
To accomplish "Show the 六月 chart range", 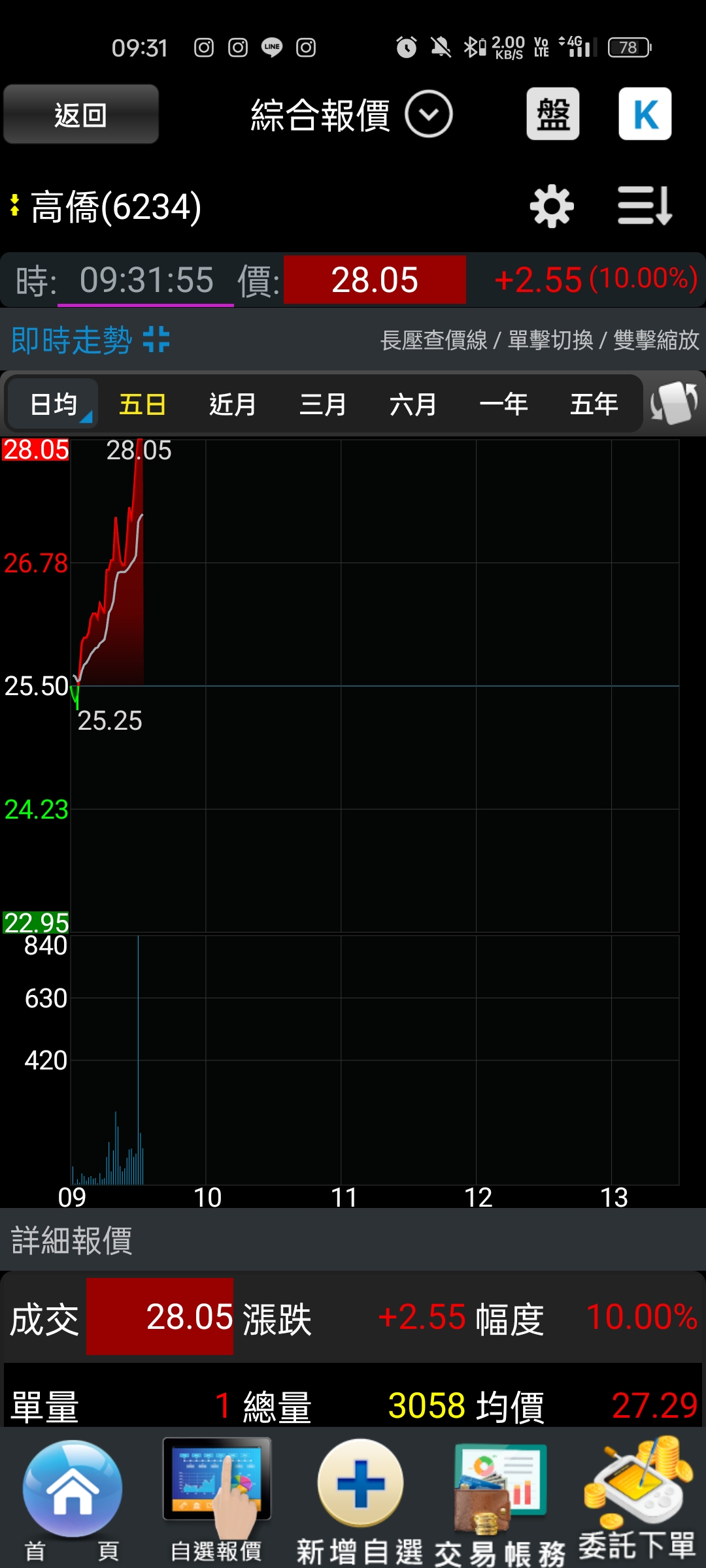I will tap(413, 404).
